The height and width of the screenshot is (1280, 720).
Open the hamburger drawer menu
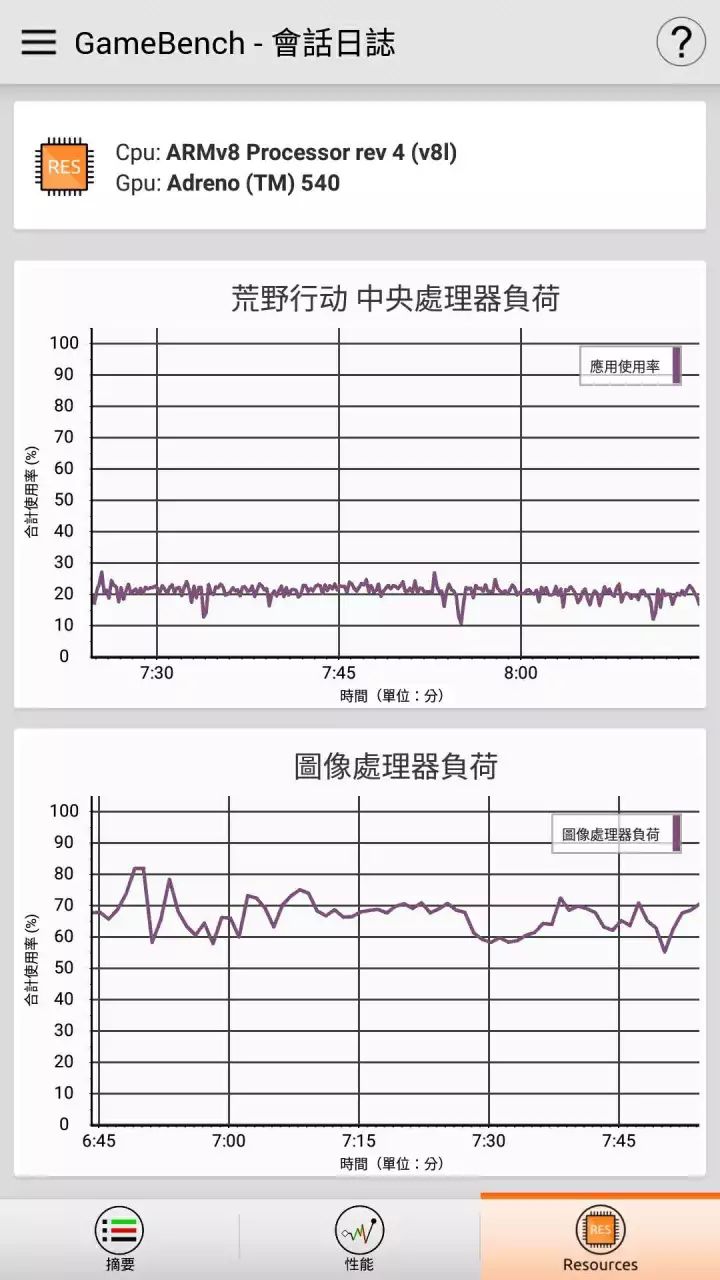[x=38, y=42]
